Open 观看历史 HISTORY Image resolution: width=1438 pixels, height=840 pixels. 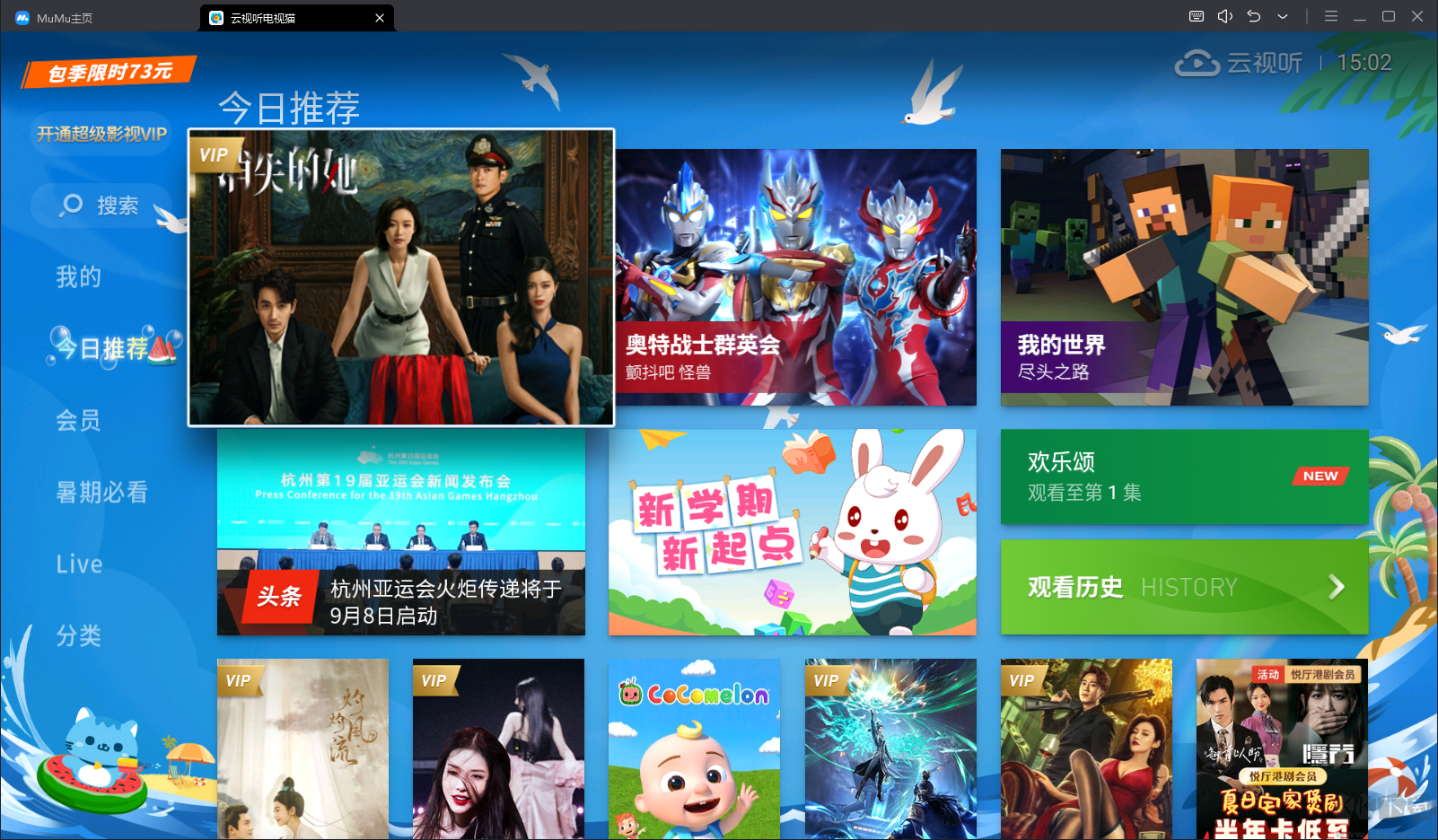(x=1184, y=587)
